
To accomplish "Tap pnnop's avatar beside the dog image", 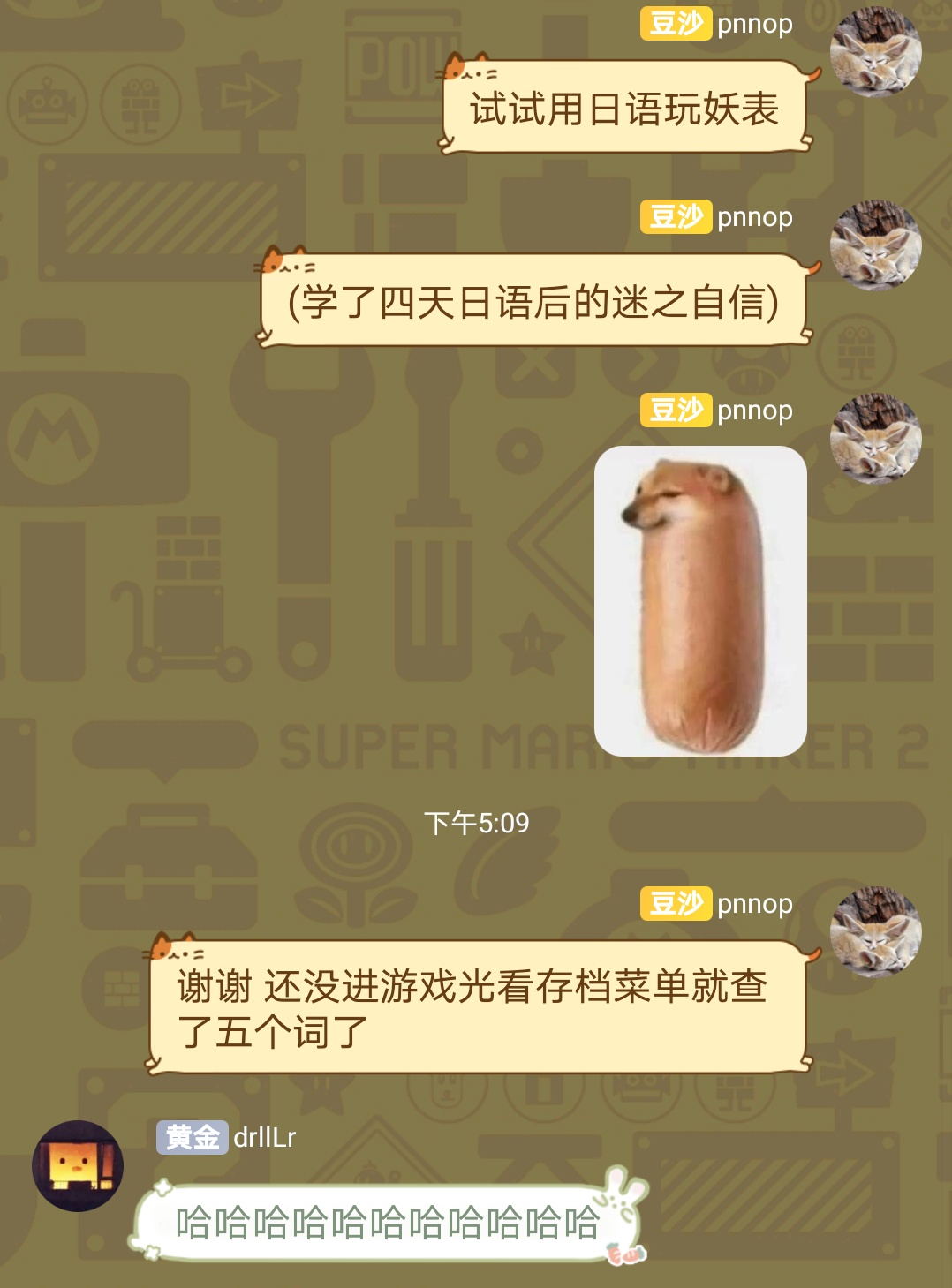I will (875, 438).
